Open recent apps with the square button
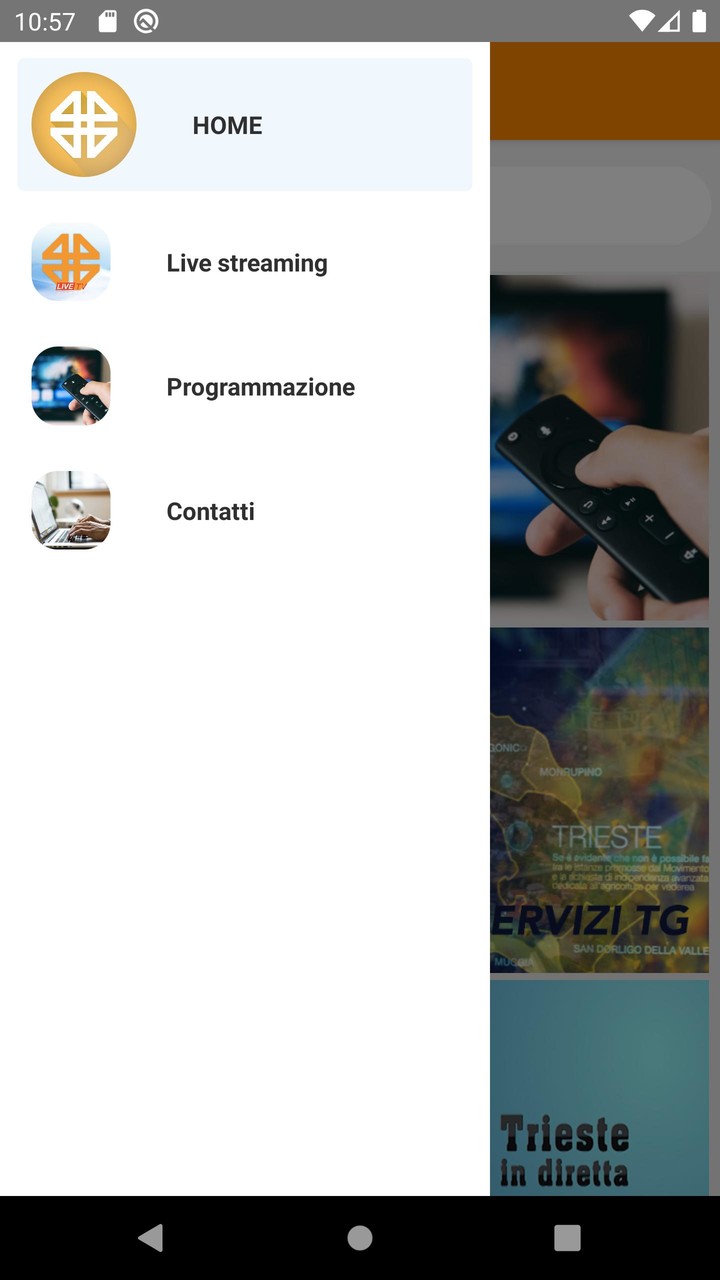Viewport: 720px width, 1280px height. (x=567, y=1237)
